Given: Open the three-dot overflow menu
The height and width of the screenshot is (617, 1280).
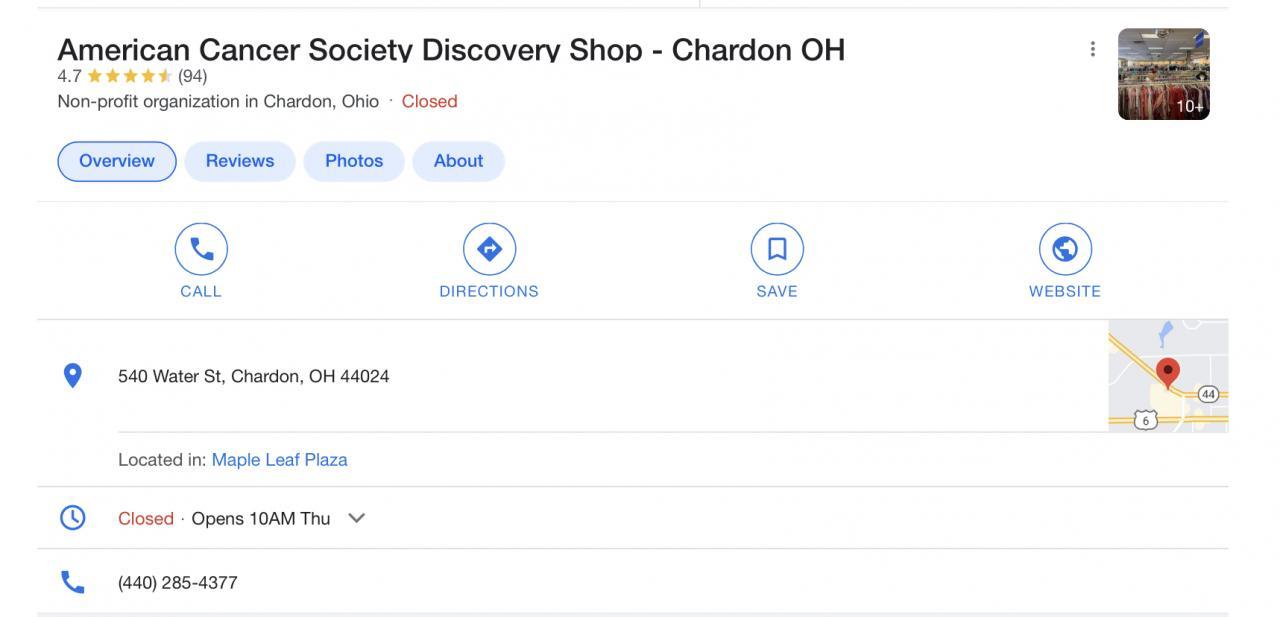Looking at the screenshot, I should pos(1093,49).
